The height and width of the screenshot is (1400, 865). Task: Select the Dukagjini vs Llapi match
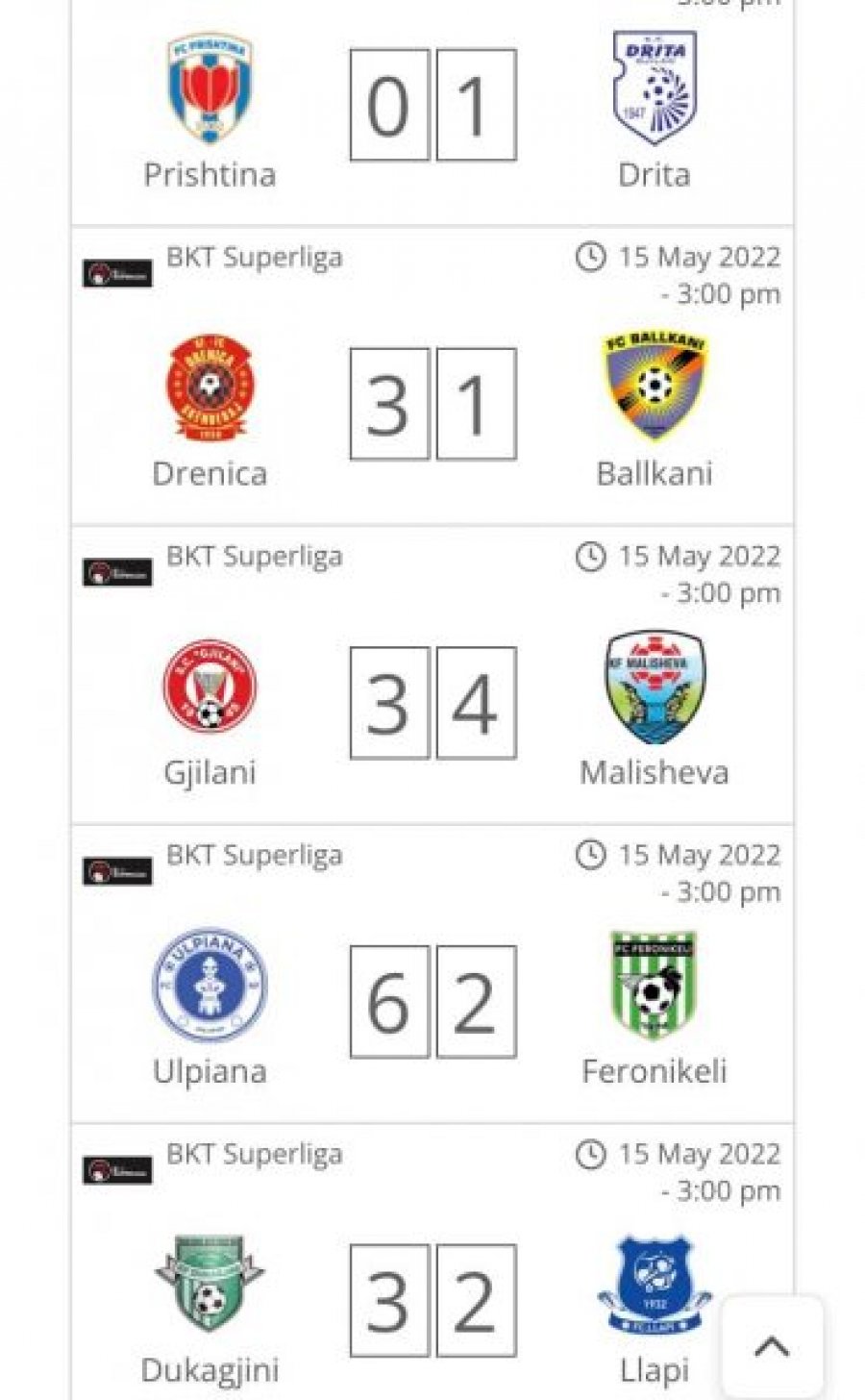(x=432, y=1300)
